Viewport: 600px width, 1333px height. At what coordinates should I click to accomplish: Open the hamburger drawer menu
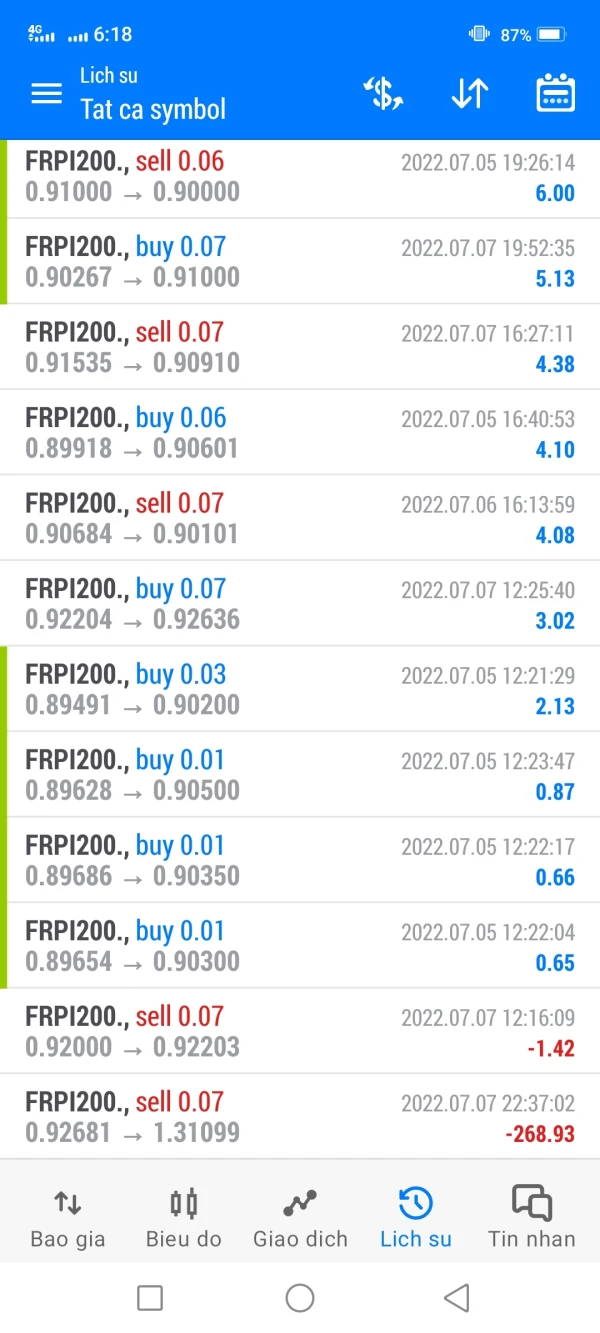(46, 94)
